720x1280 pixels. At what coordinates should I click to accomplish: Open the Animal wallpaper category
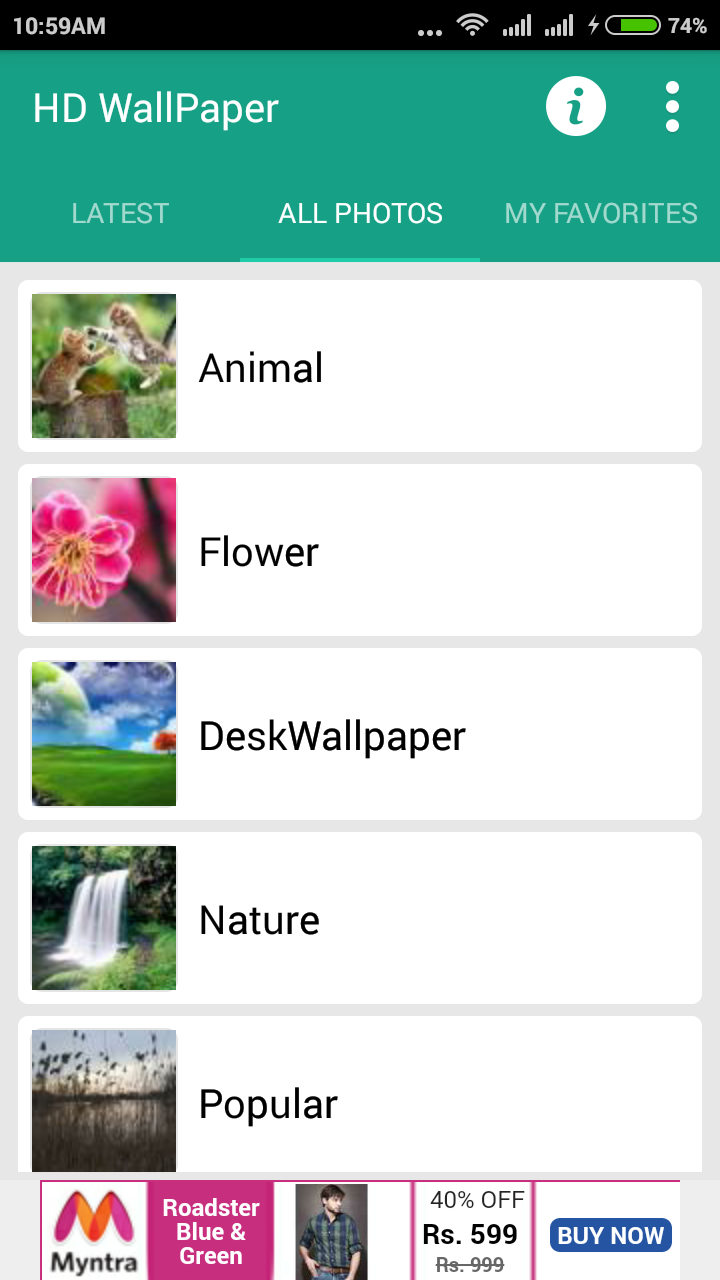pyautogui.click(x=360, y=366)
